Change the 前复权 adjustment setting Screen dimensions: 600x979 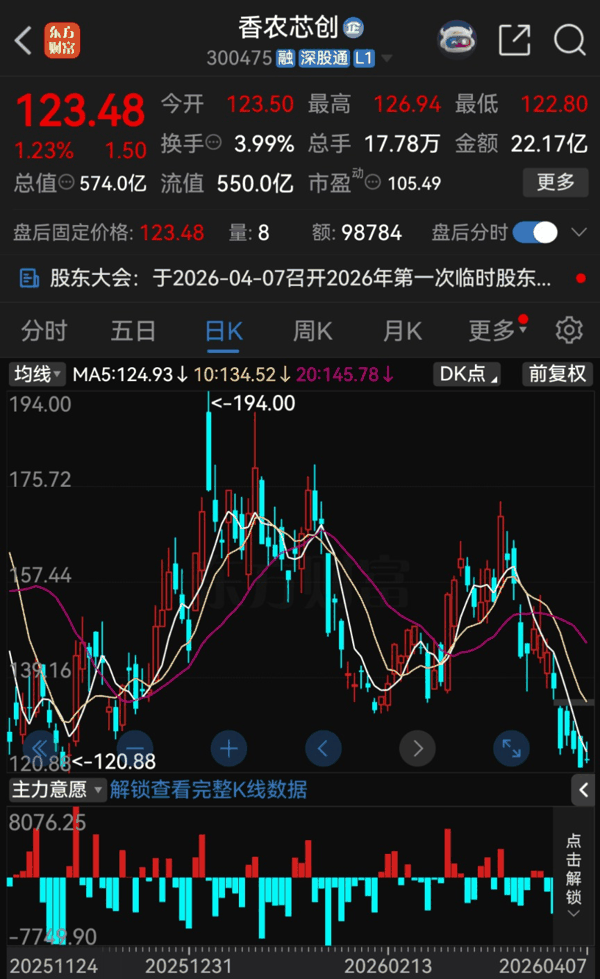click(x=557, y=375)
